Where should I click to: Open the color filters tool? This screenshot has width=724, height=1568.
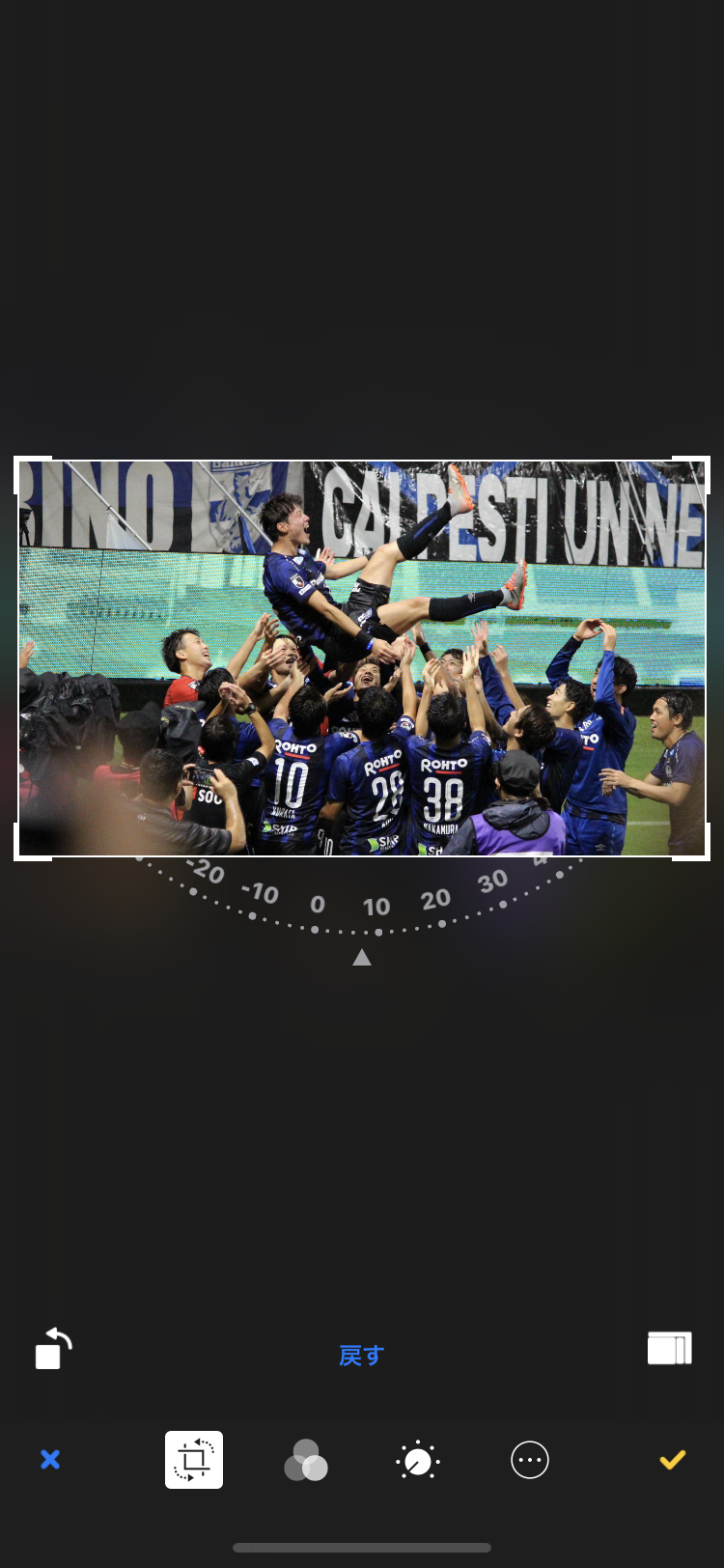pyautogui.click(x=306, y=1460)
